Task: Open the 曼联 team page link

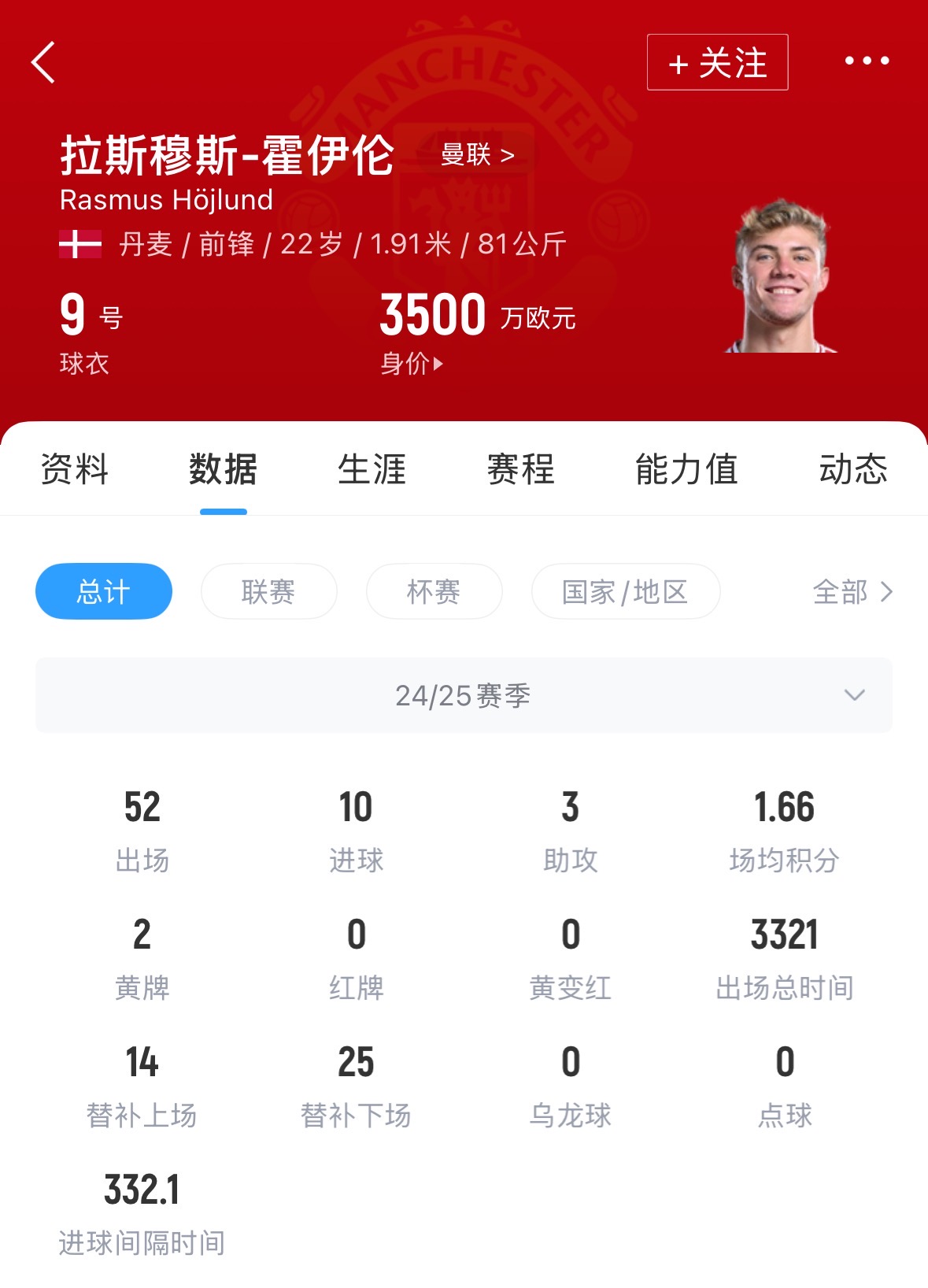Action: [477, 154]
